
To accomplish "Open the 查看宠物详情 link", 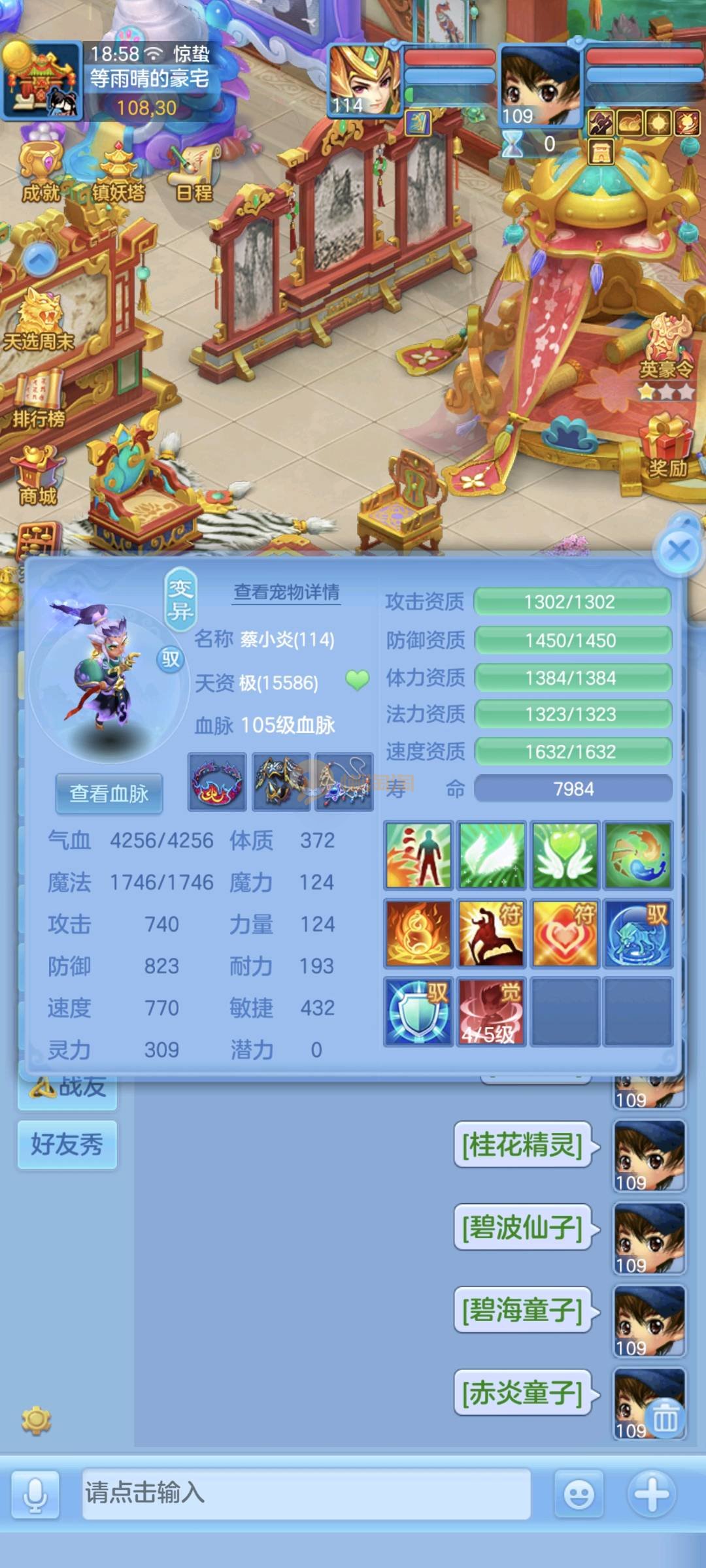I will (286, 592).
